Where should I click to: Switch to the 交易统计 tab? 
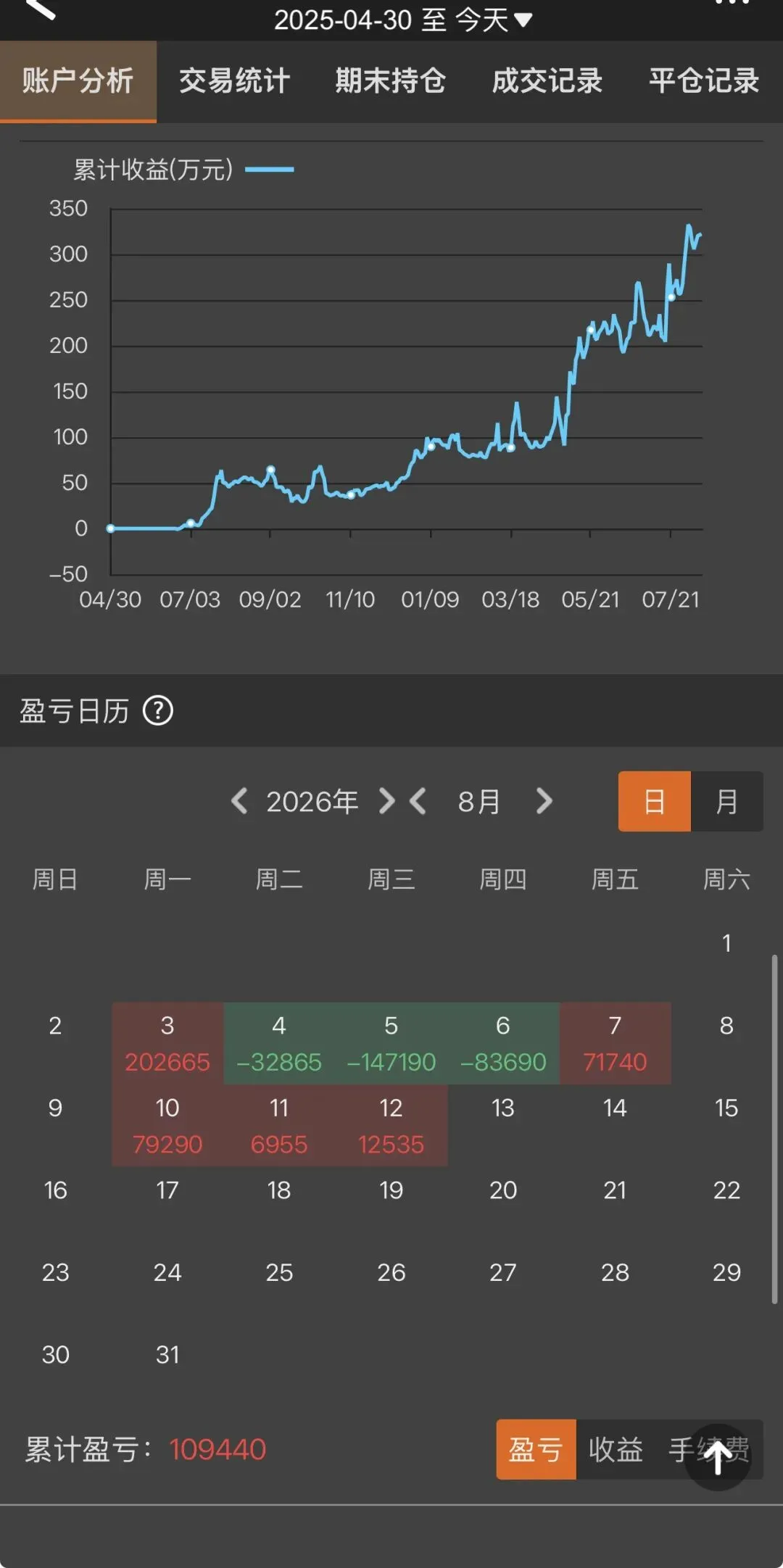pyautogui.click(x=234, y=81)
